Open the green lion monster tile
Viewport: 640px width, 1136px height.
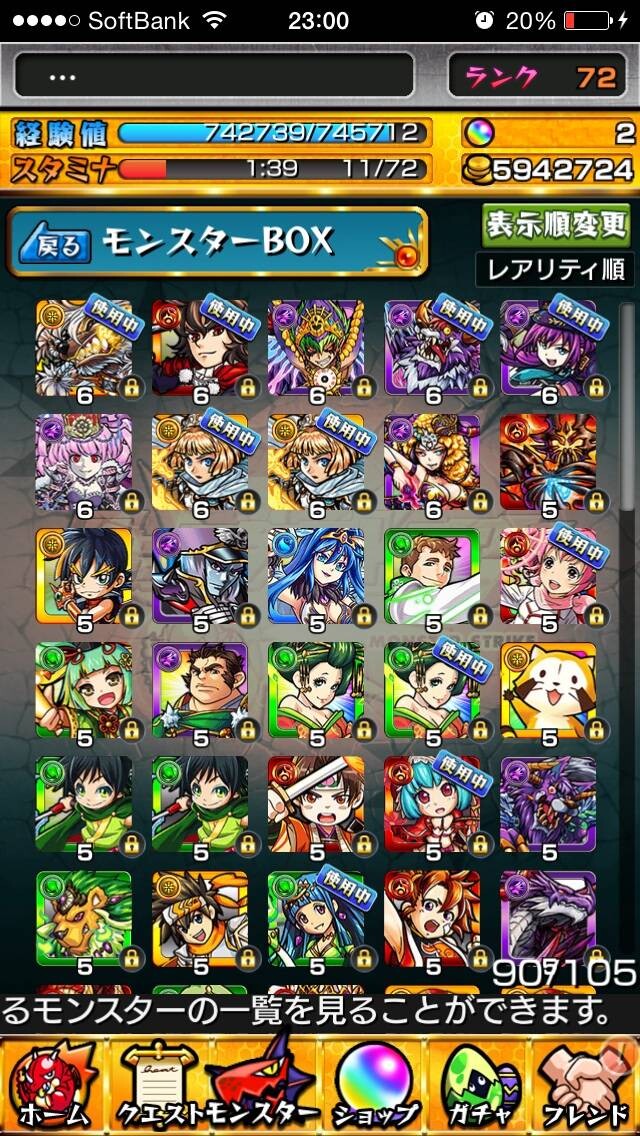tap(84, 918)
